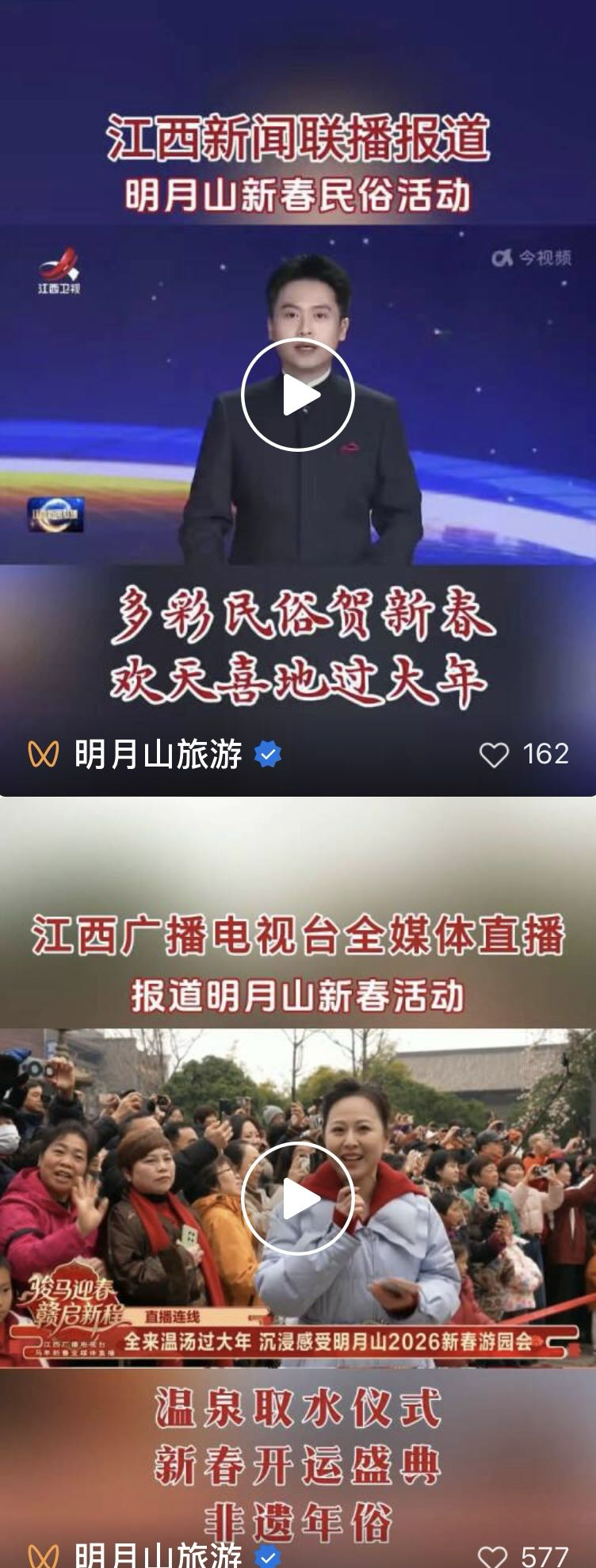596x1568 pixels.
Task: Like the video with 577 likes
Action: [494, 1557]
